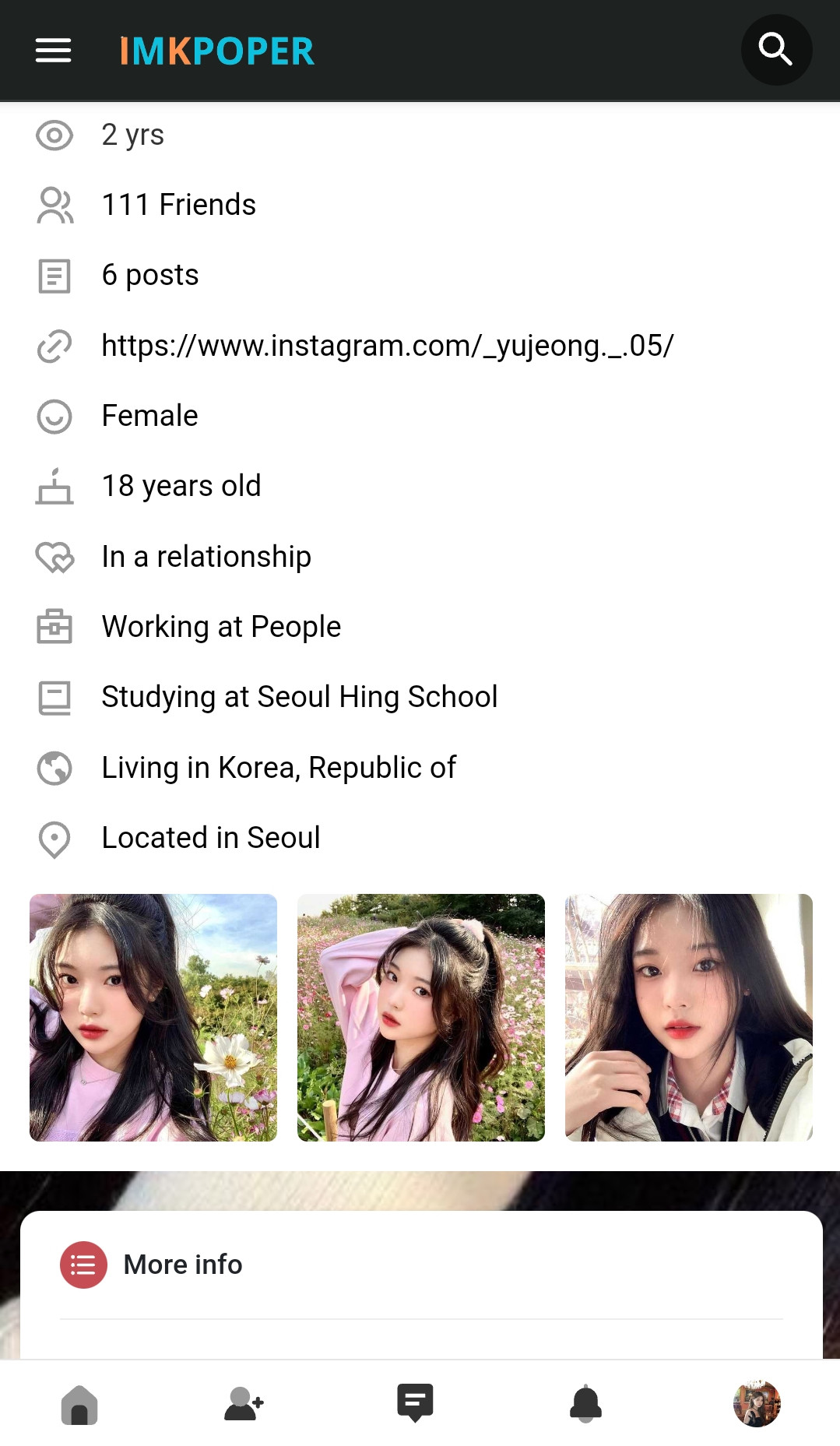Open the notifications bell
This screenshot has height=1446, width=840.
pos(585,1404)
